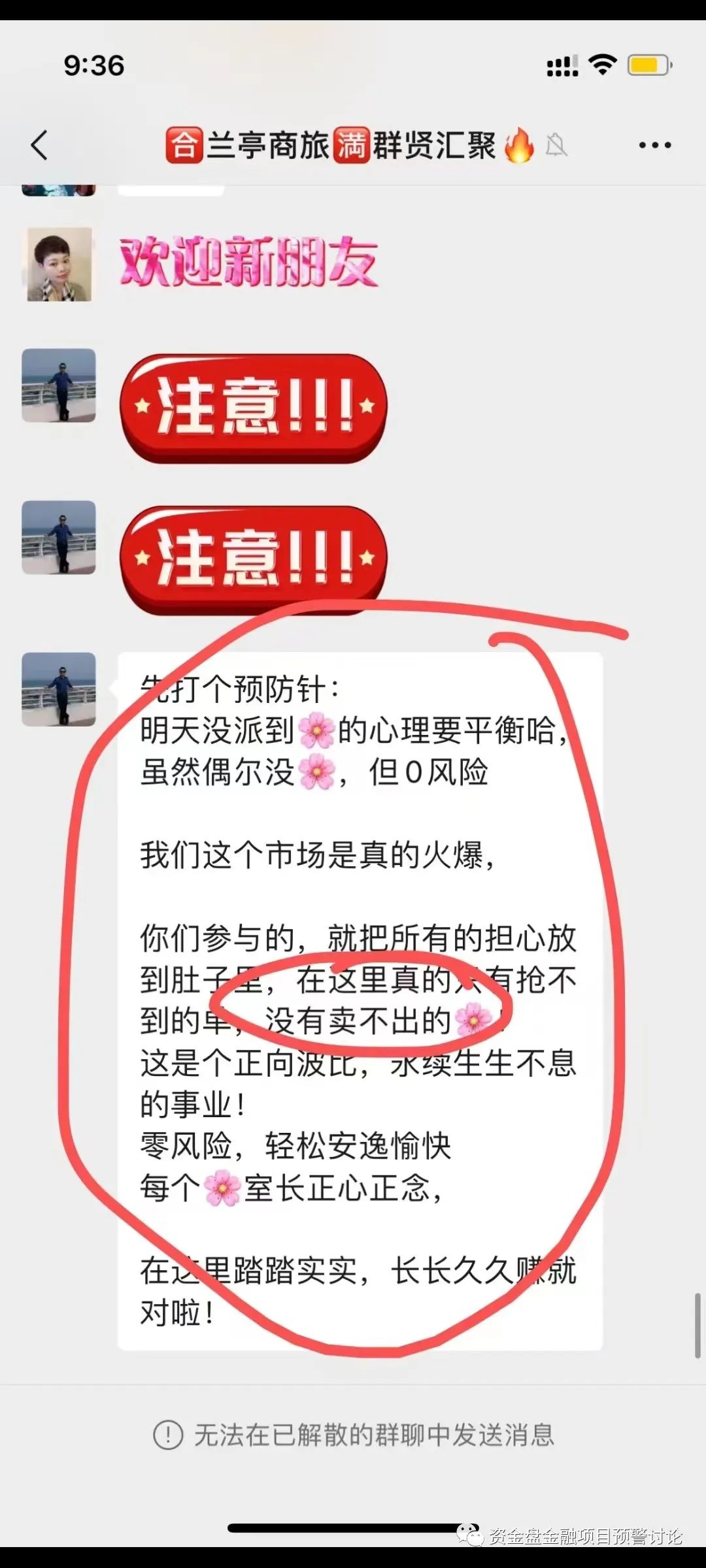
Task: Open the sender avatar beside the 先打个预防针 message
Action: (x=59, y=689)
